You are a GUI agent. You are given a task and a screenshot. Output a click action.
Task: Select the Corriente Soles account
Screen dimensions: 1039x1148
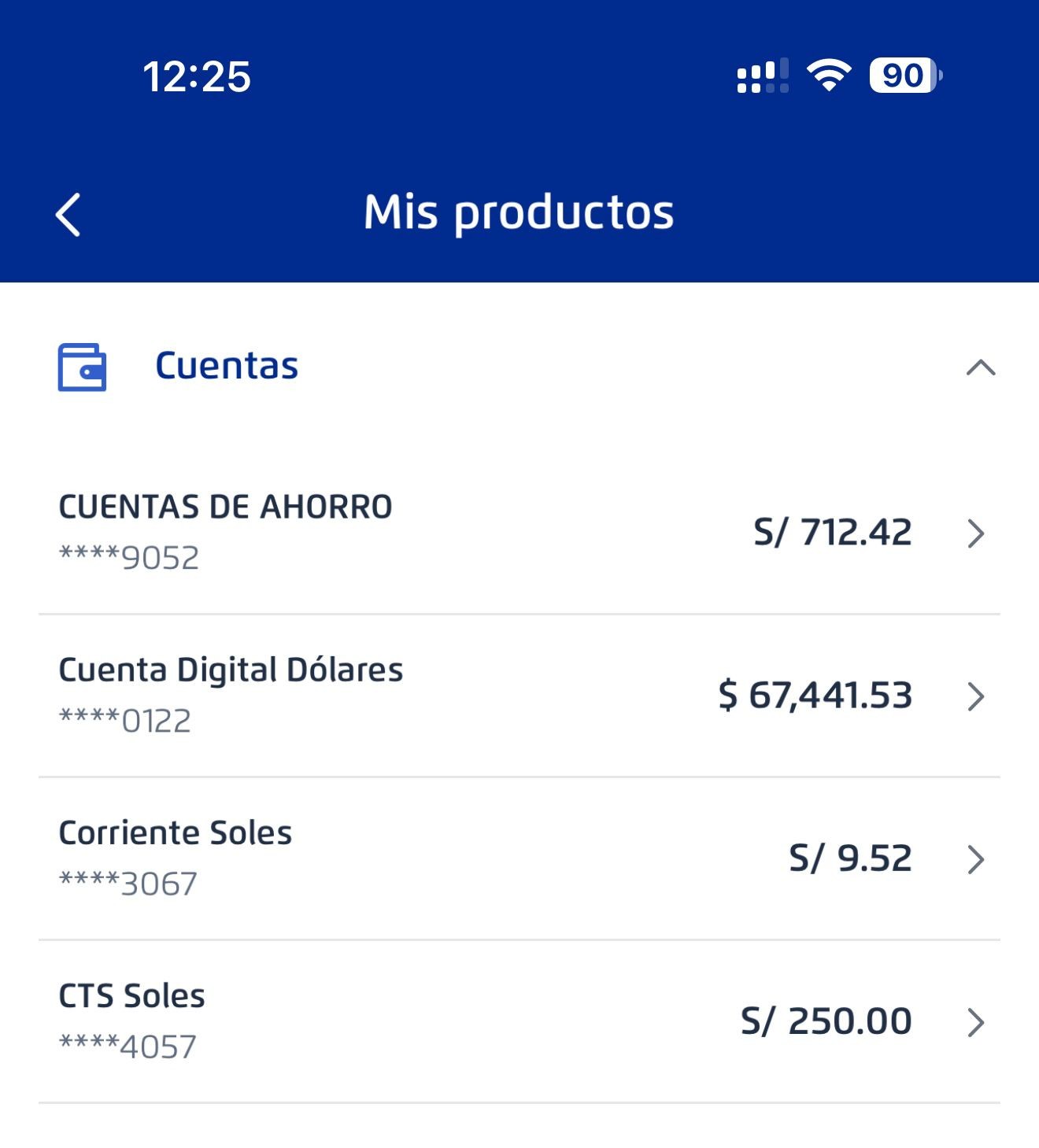(519, 858)
